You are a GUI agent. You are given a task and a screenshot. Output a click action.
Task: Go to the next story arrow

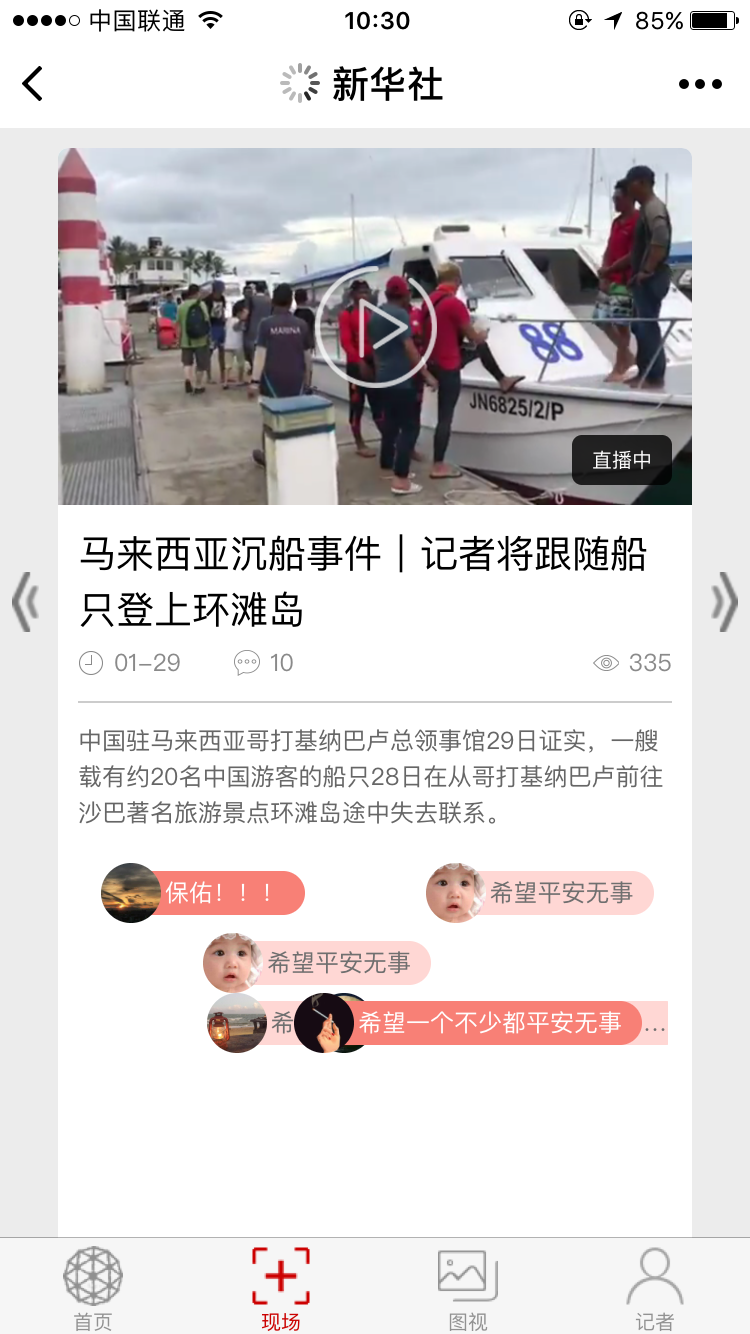point(724,602)
